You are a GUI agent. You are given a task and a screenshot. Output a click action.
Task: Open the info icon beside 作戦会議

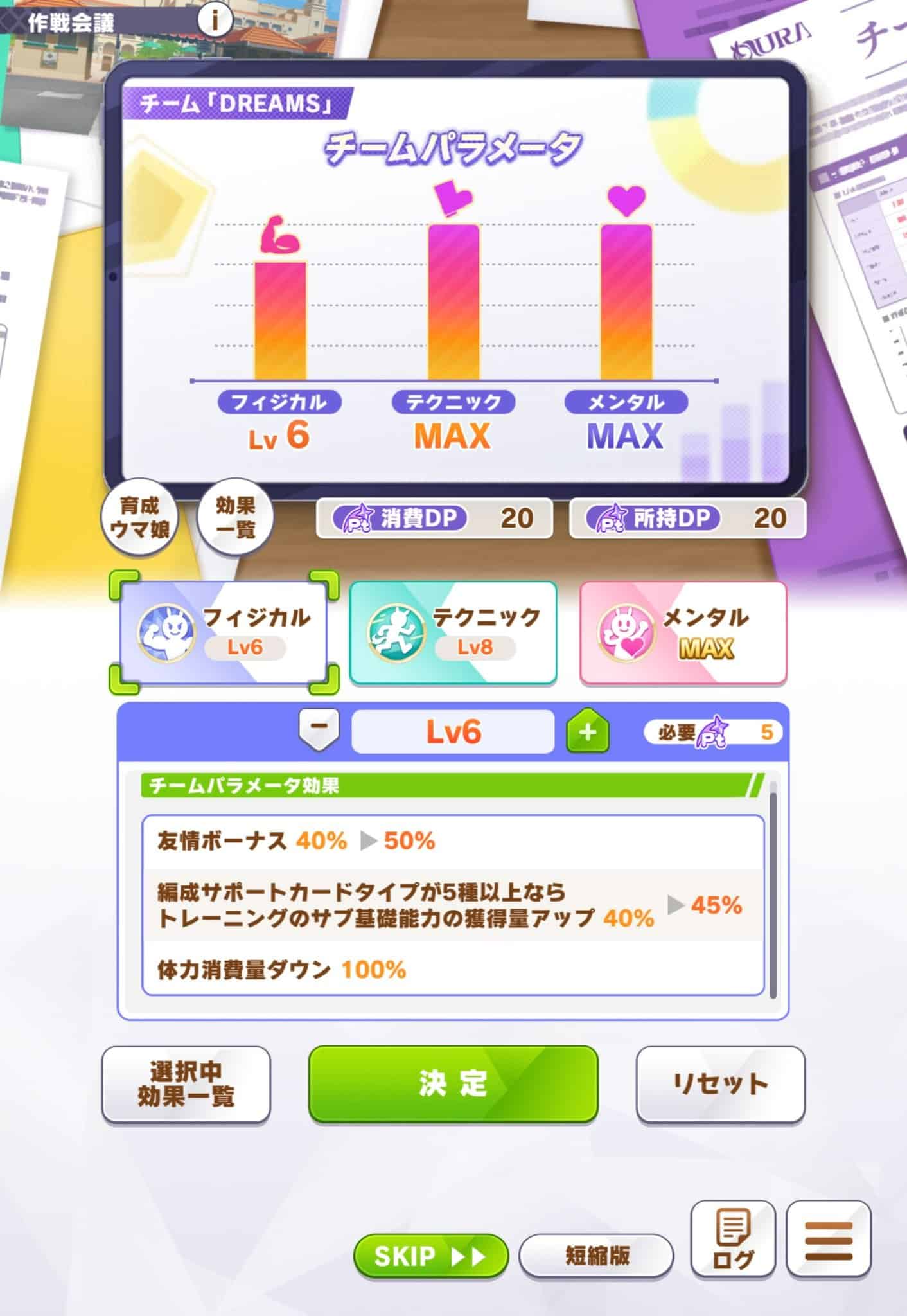click(214, 21)
